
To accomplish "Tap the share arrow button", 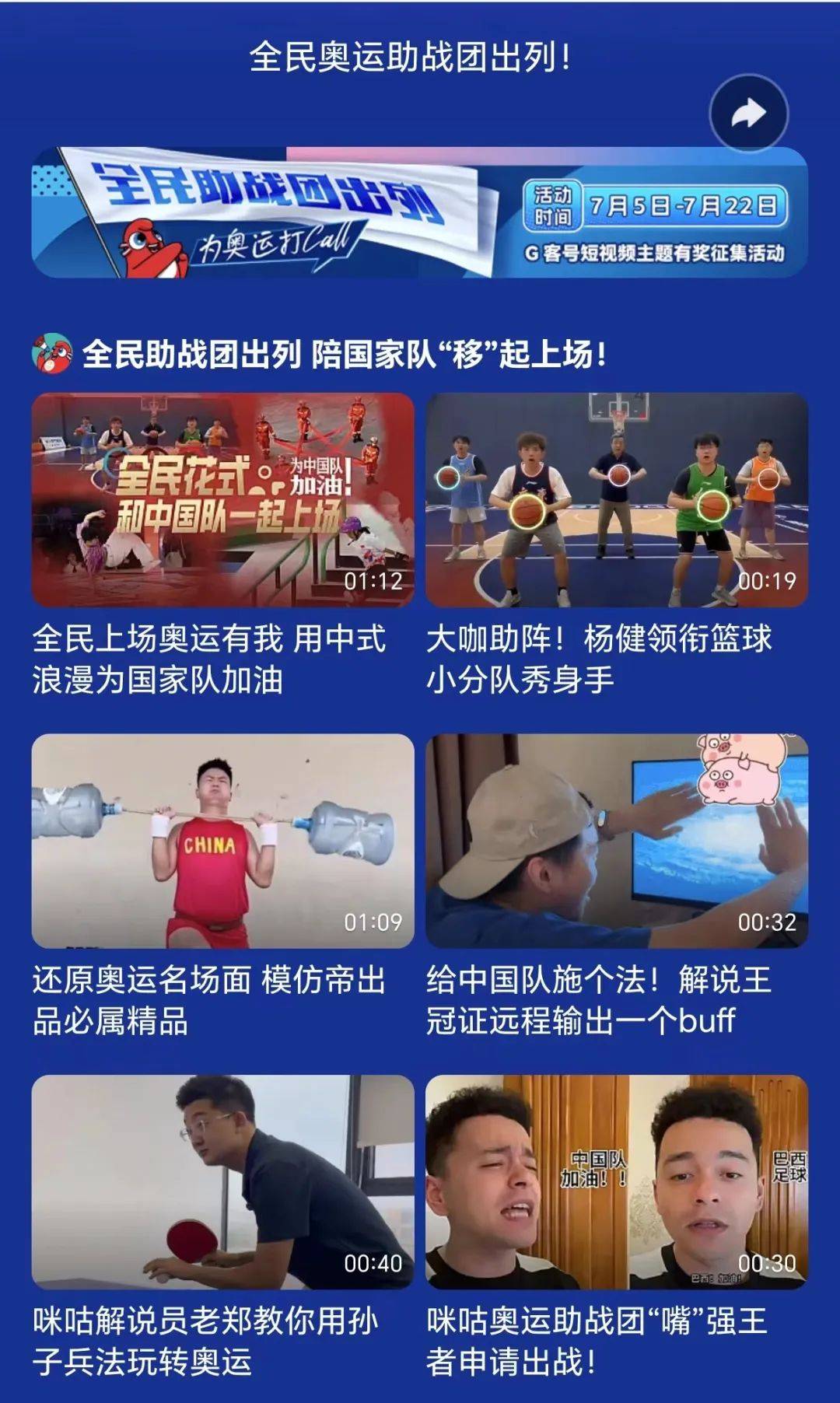I will click(x=748, y=114).
